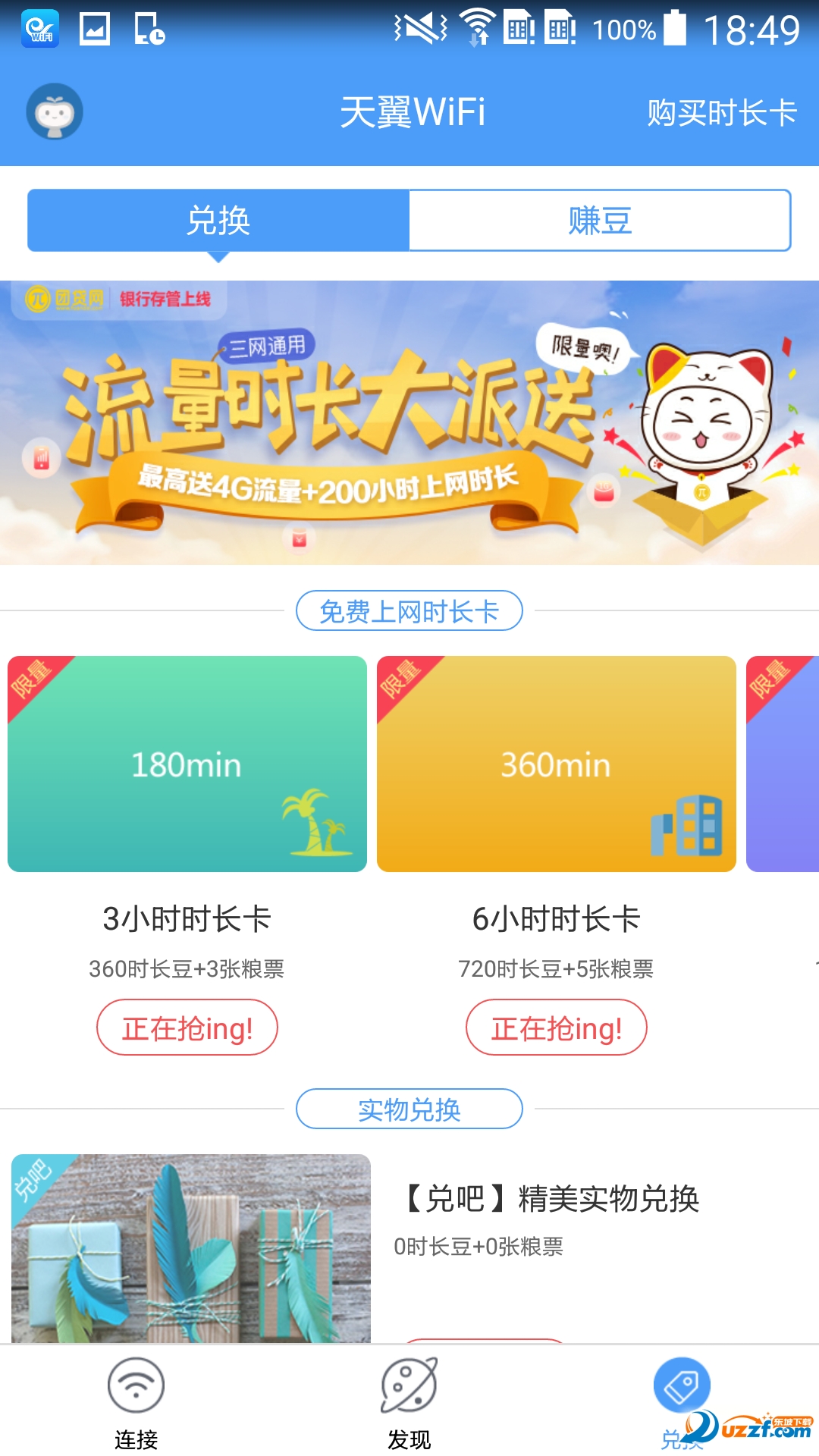Switch to the 兑换 tab

coord(218,221)
